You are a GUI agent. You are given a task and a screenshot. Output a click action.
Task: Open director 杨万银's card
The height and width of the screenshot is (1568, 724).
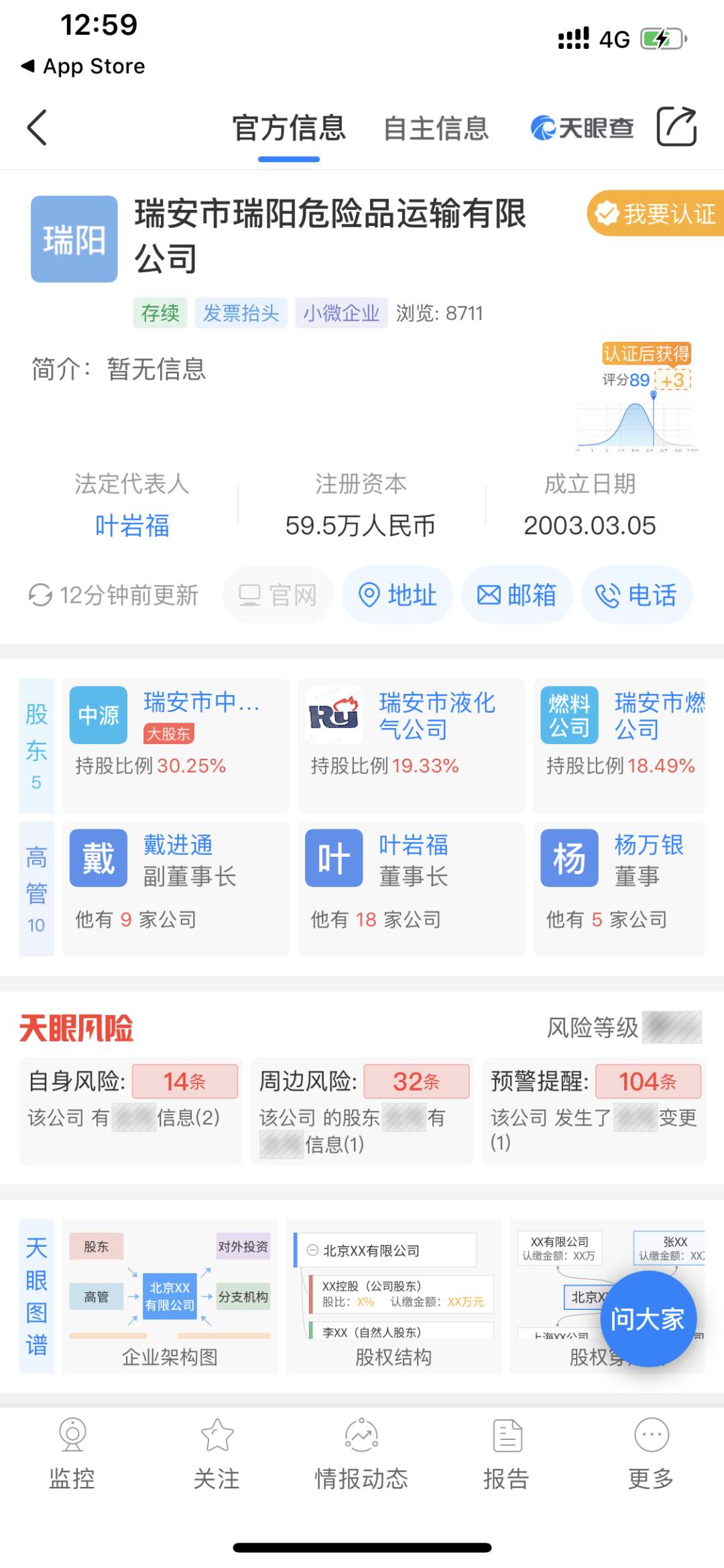pos(618,888)
